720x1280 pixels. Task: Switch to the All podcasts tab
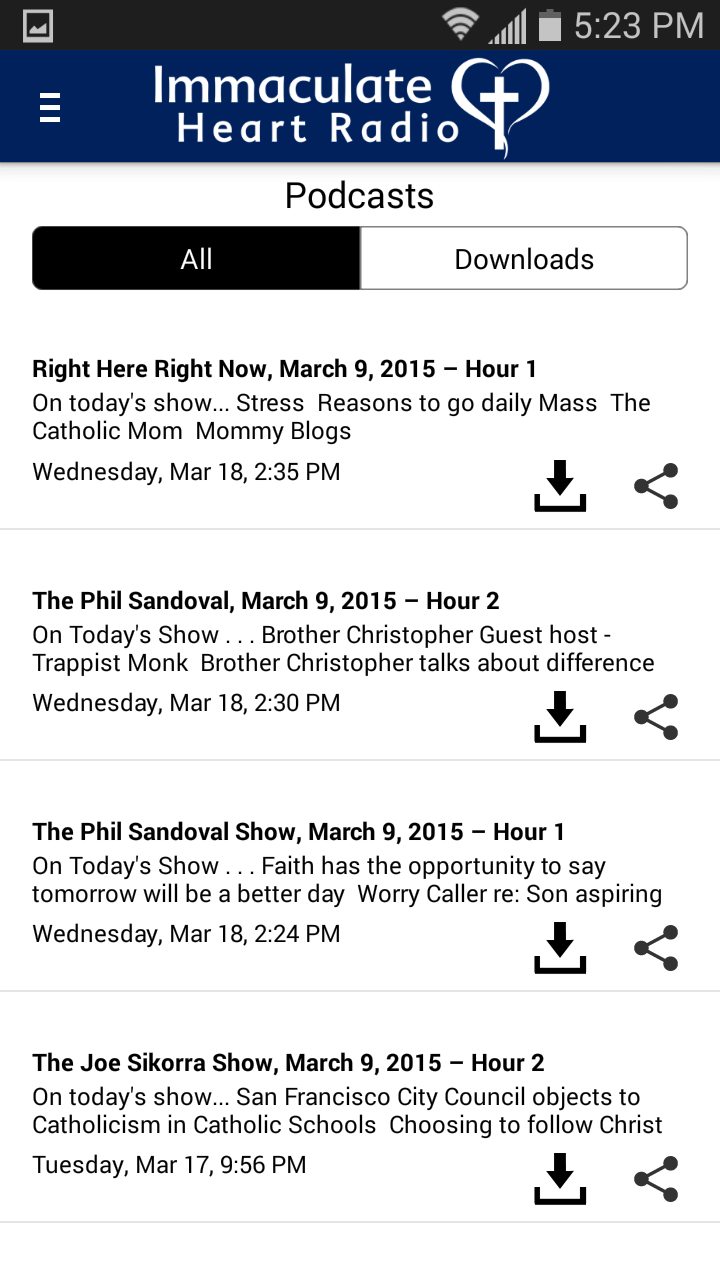click(x=197, y=259)
